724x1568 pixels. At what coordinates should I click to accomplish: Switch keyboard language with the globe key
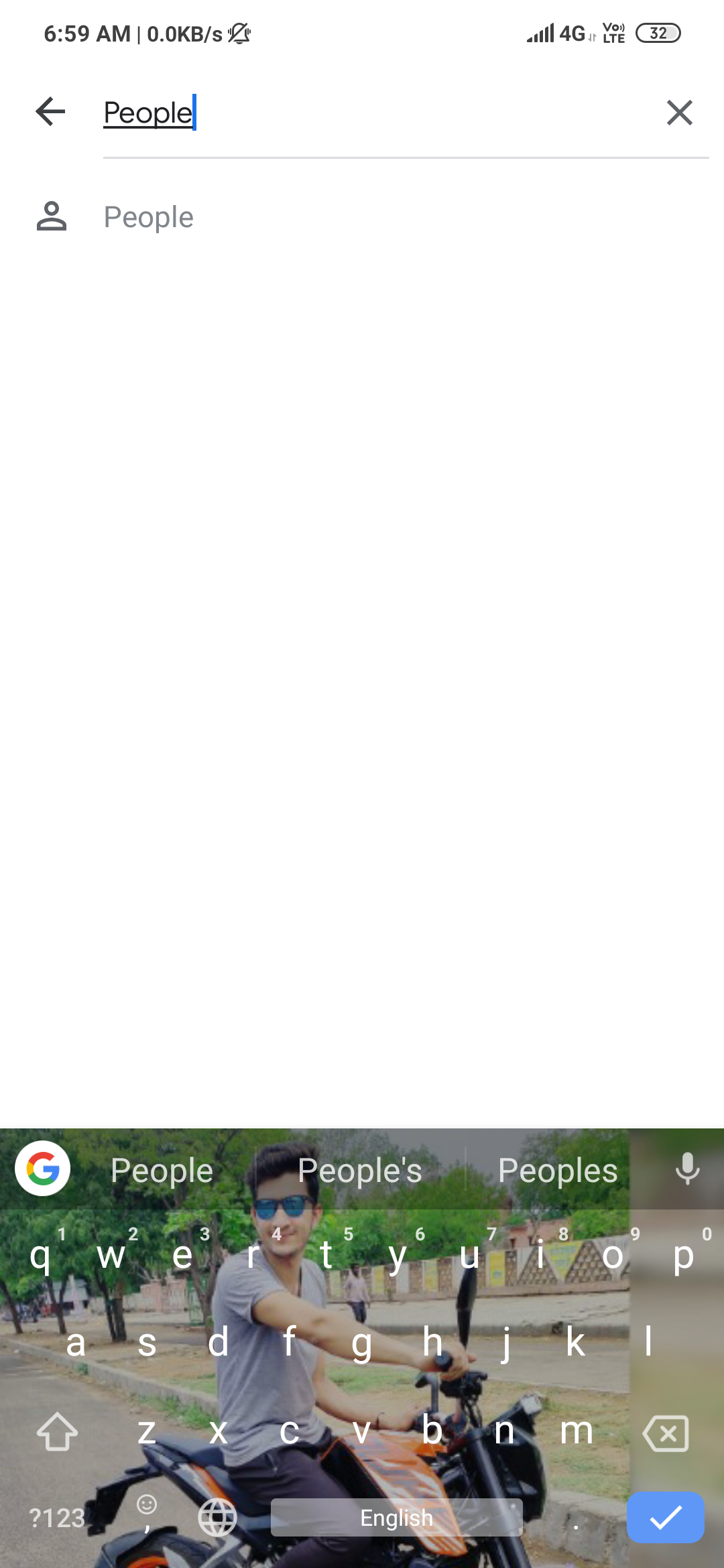click(218, 1518)
